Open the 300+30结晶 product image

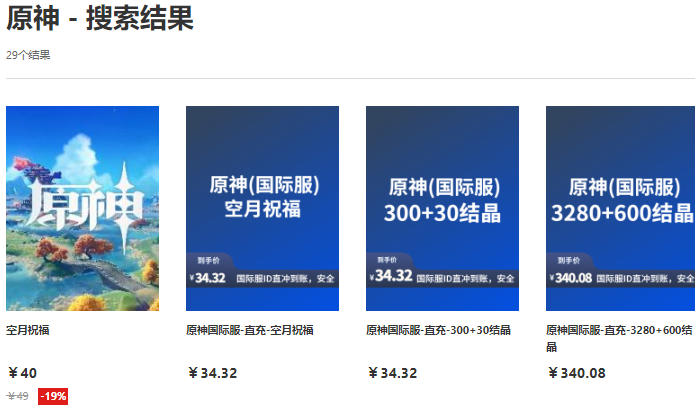(x=442, y=208)
